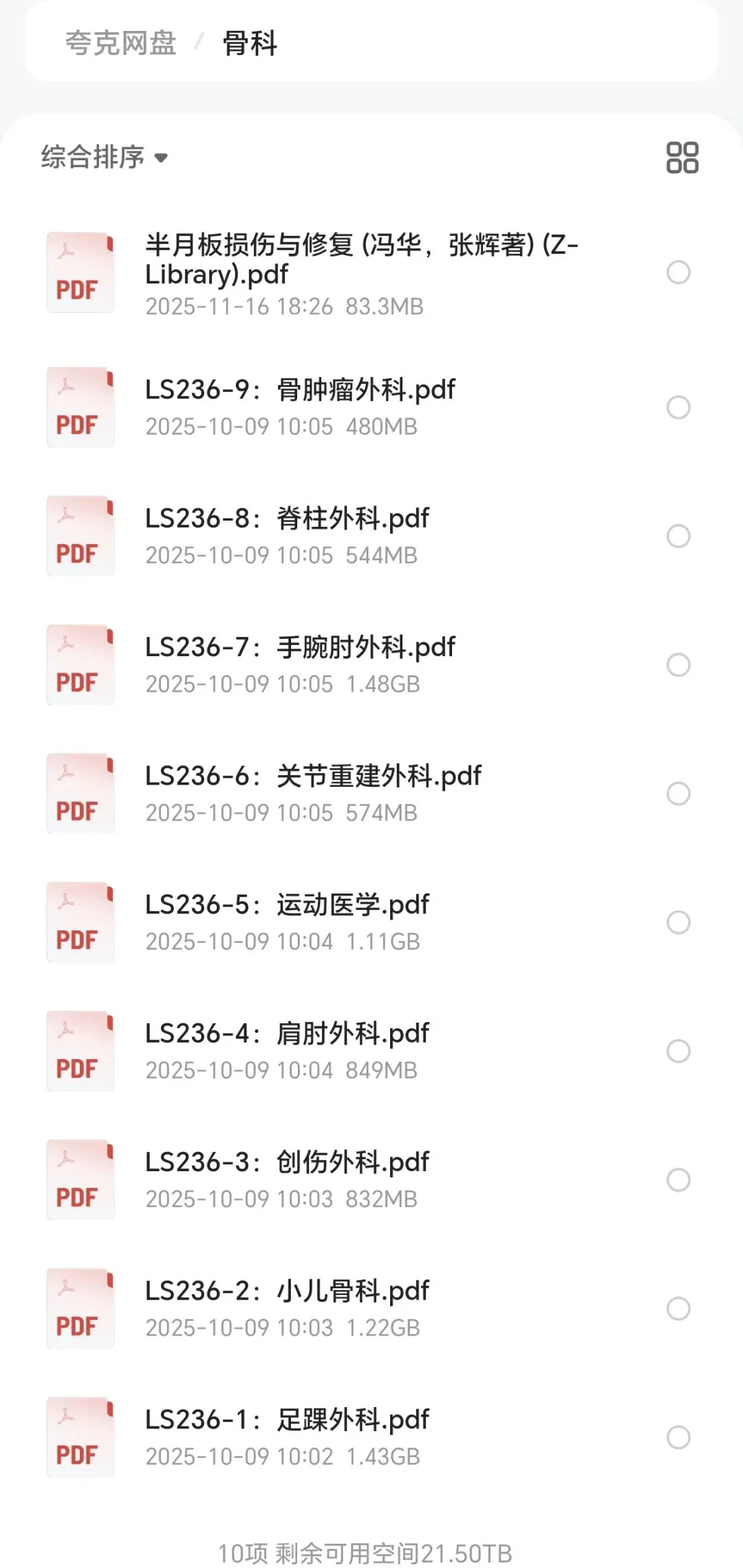The height and width of the screenshot is (1568, 743).
Task: Select the LS236-5 运动医学 file circle
Action: [x=678, y=922]
